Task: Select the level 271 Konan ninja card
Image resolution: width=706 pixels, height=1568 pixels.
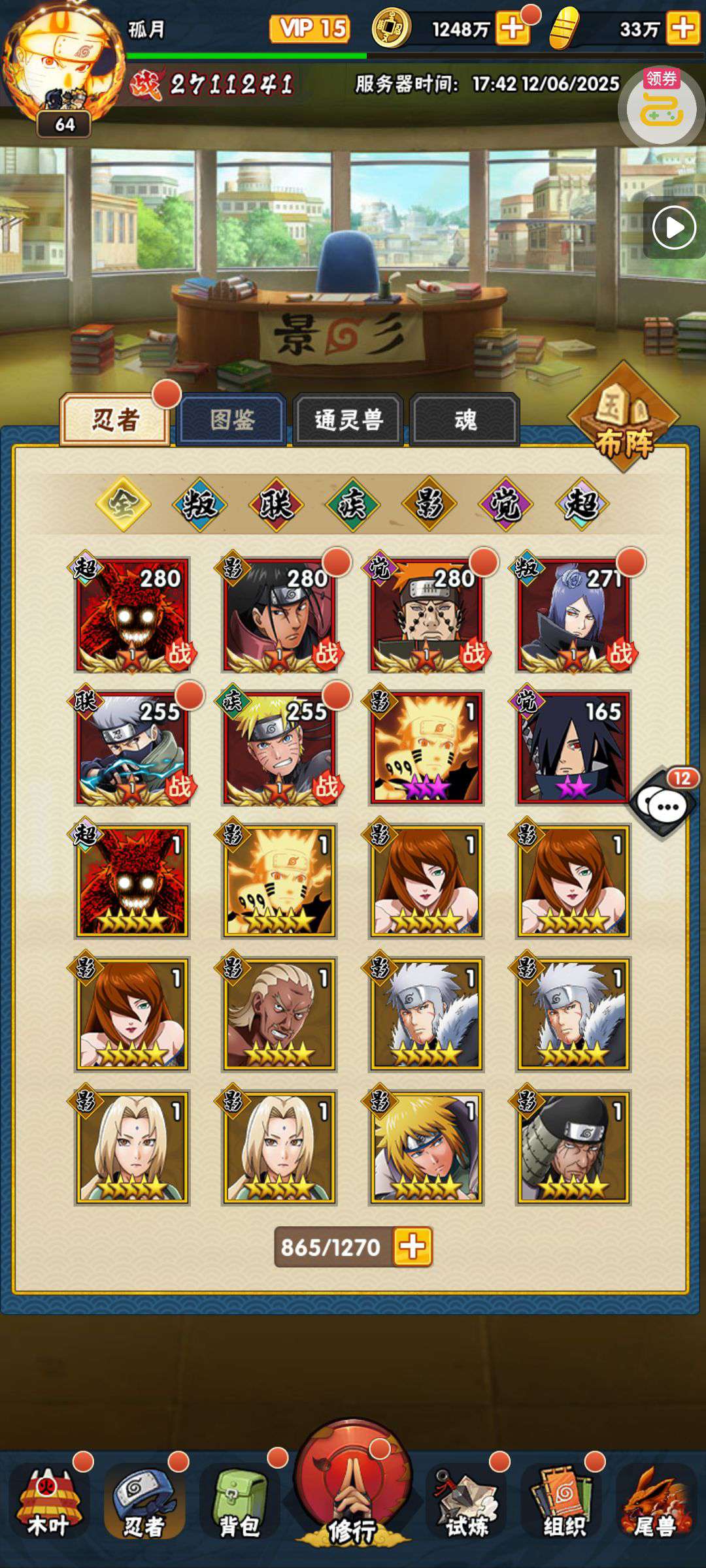Action: tap(573, 615)
